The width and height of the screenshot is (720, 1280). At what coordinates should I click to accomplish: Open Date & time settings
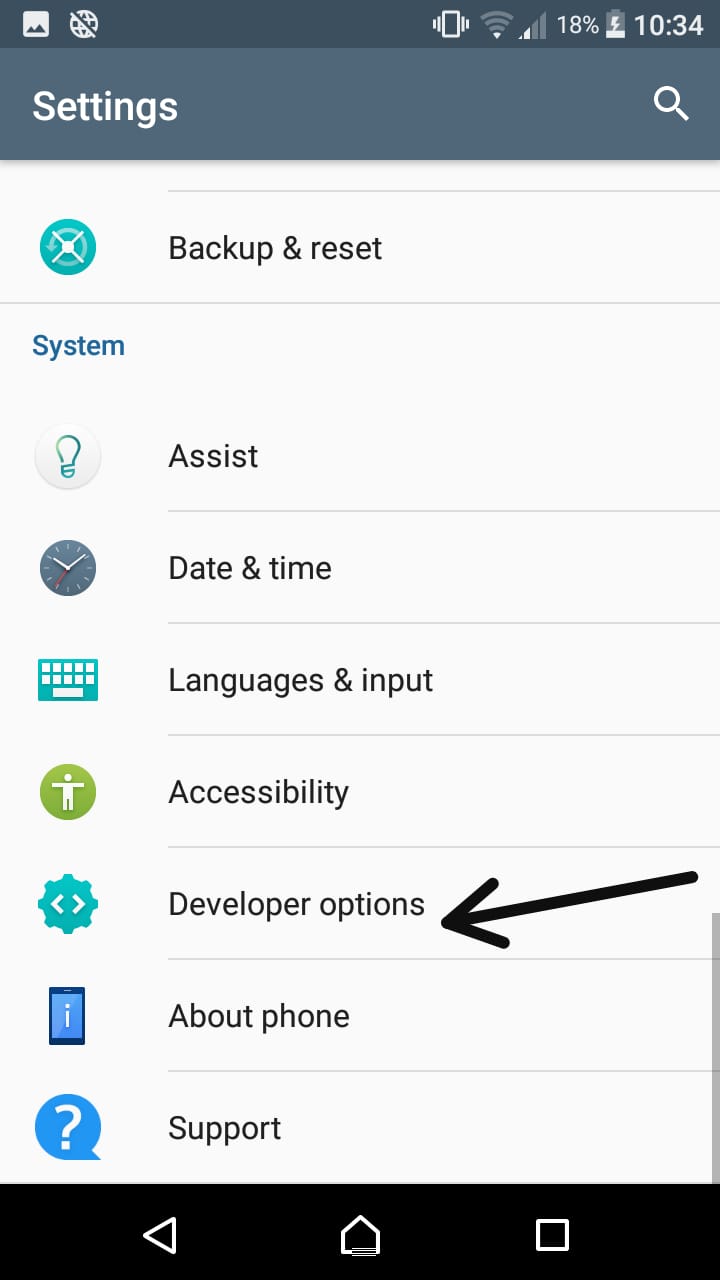click(360, 568)
